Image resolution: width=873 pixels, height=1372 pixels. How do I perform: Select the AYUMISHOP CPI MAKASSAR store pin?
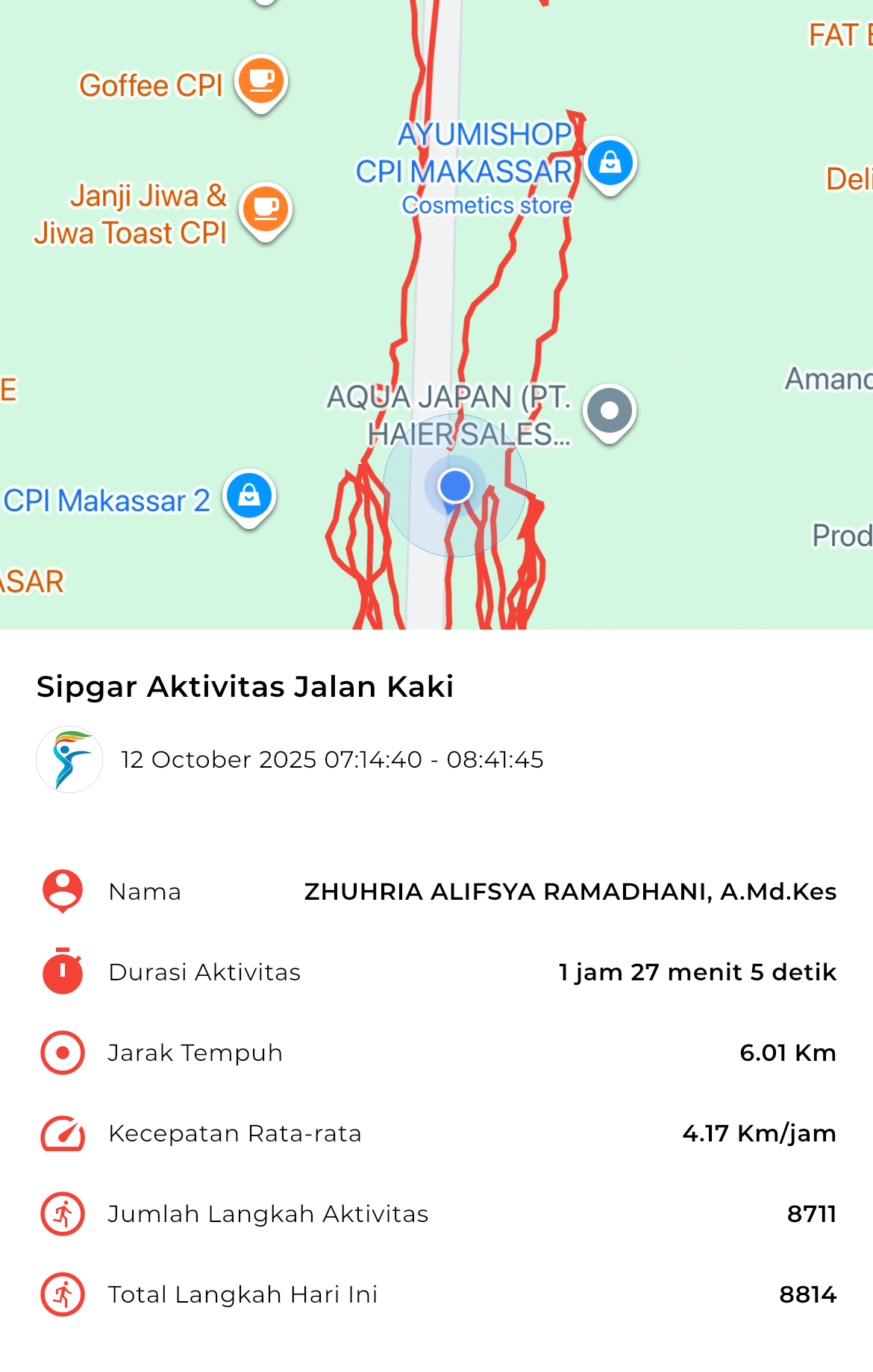coord(610,163)
